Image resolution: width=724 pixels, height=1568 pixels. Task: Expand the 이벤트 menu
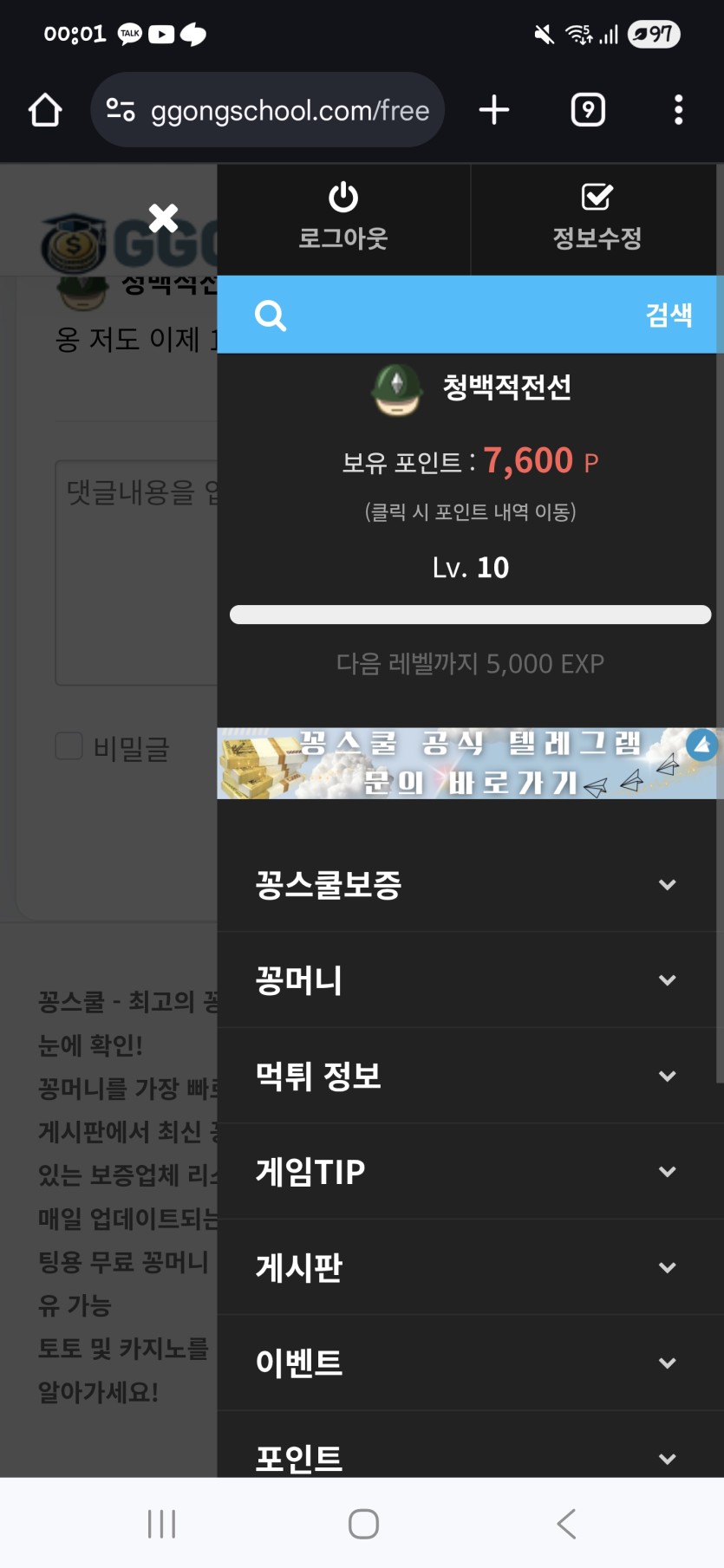(468, 1363)
